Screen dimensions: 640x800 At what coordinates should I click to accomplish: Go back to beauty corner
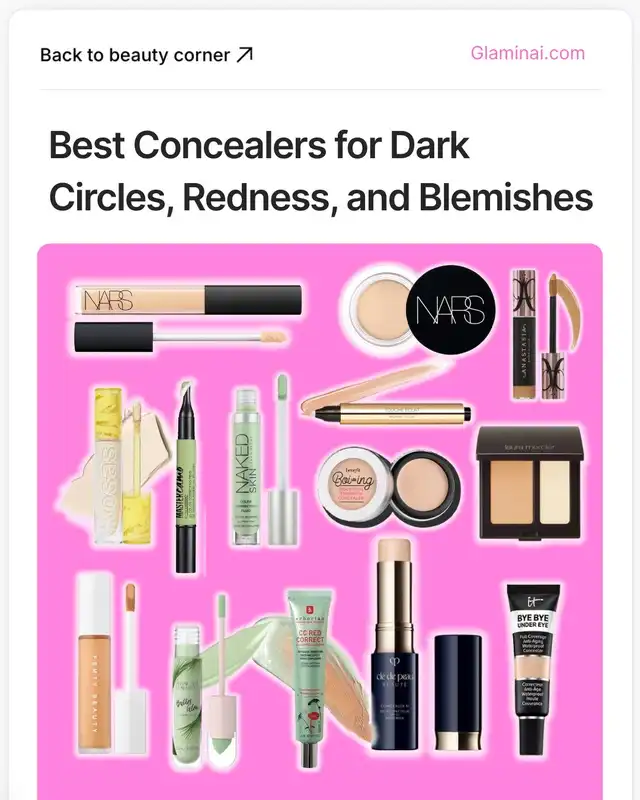click(146, 55)
